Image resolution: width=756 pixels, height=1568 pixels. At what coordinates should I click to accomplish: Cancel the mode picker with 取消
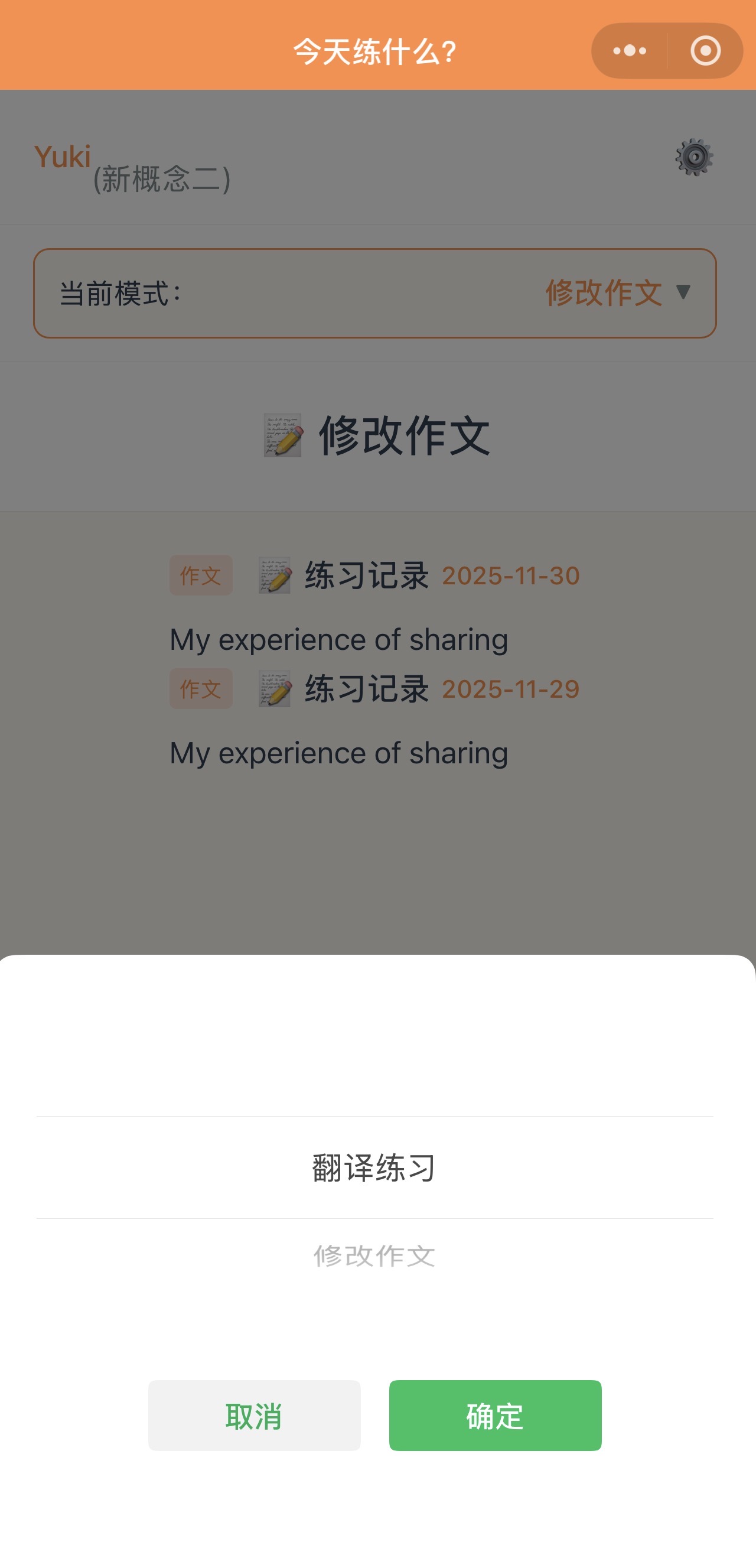click(255, 1415)
